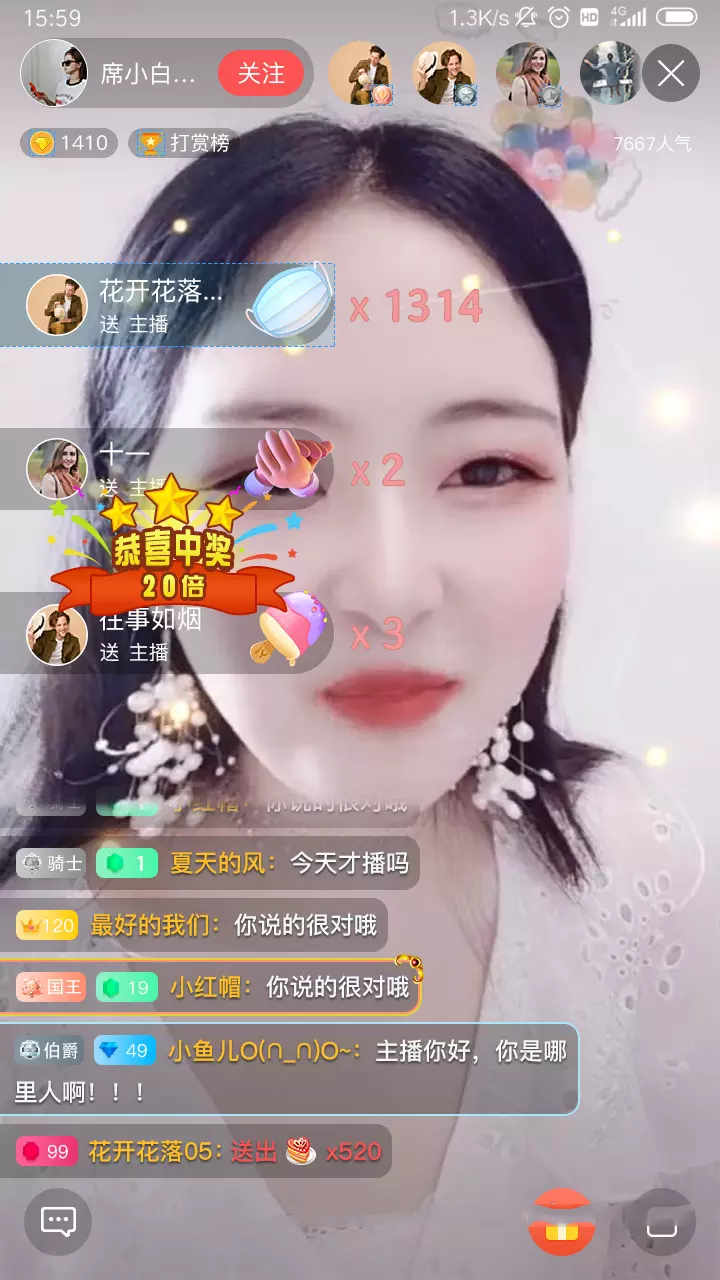This screenshot has width=720, height=1280.
Task: Open the 打赏榜 reward ranking
Action: coord(184,143)
